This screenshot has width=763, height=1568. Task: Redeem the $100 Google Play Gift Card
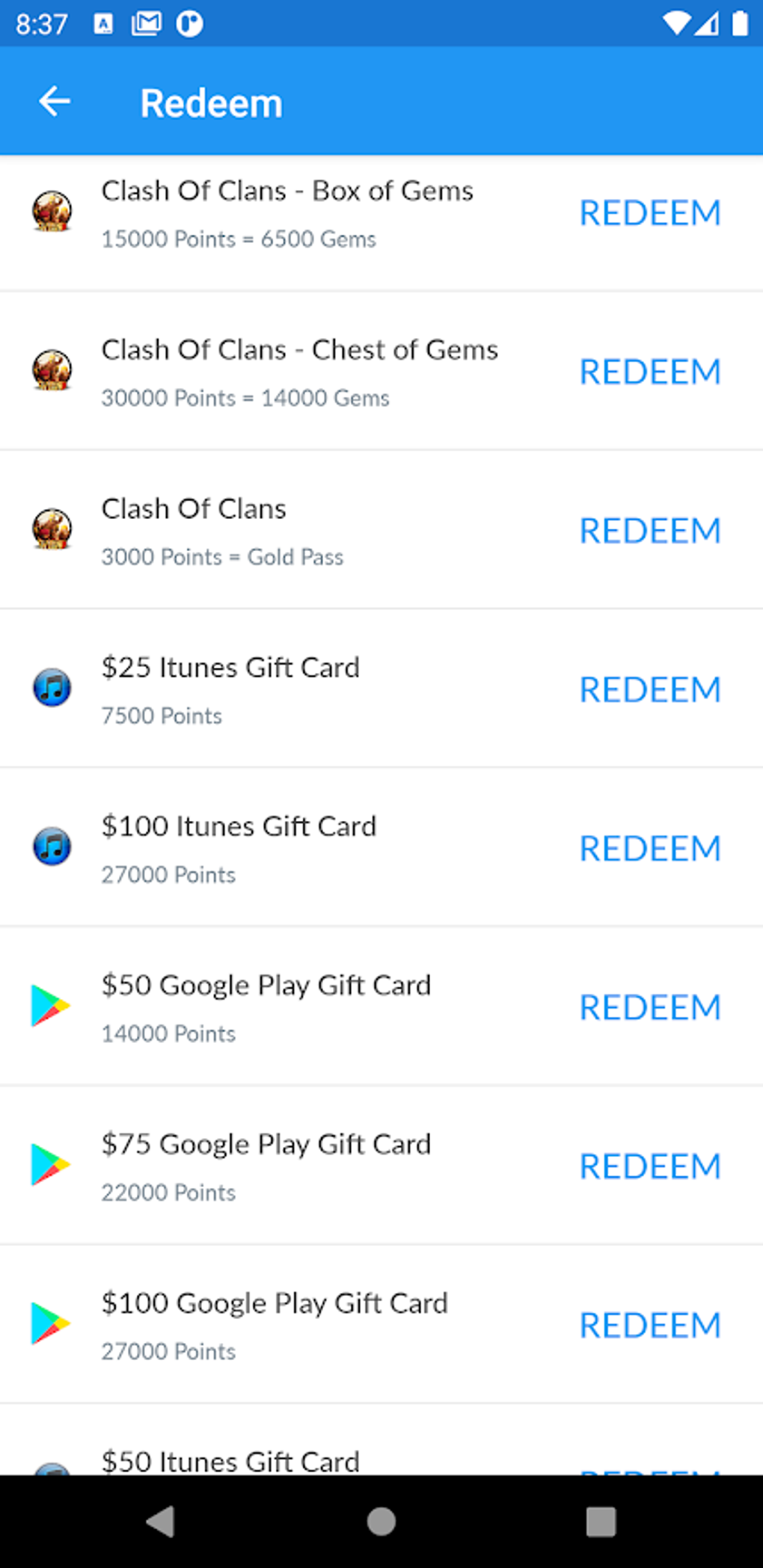[x=650, y=1325]
